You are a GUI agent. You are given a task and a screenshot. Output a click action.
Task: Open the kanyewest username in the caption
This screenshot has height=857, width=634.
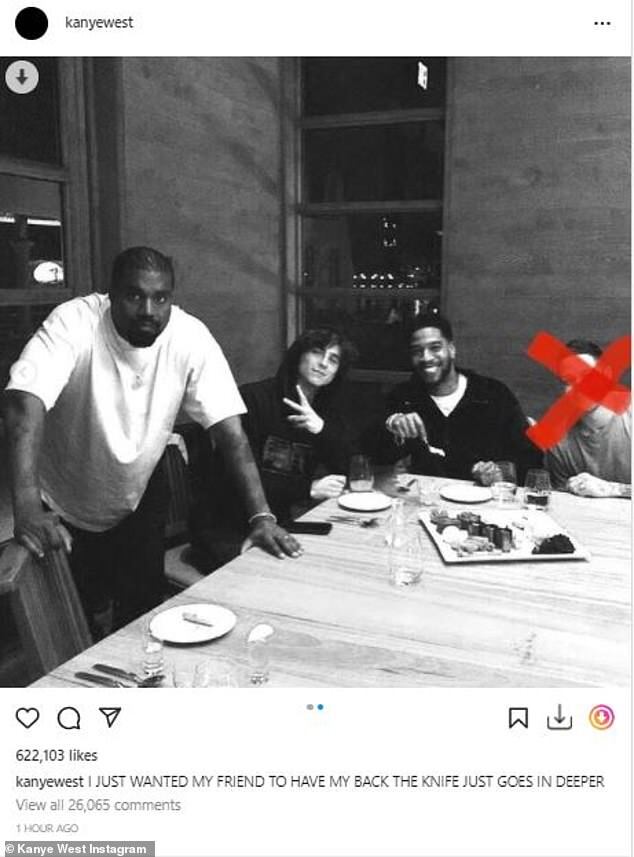pos(50,781)
